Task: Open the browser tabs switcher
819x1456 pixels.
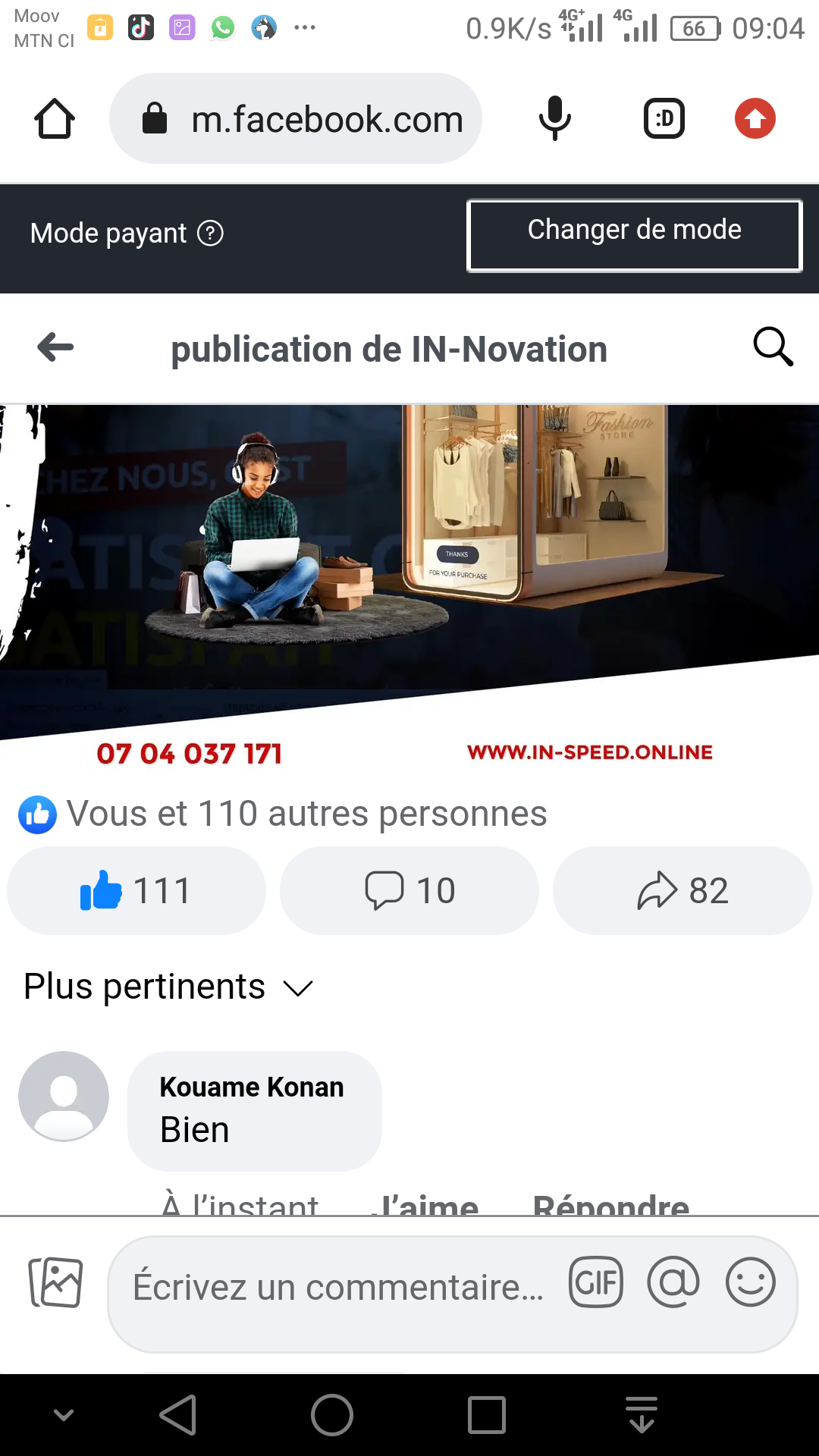Action: (664, 119)
